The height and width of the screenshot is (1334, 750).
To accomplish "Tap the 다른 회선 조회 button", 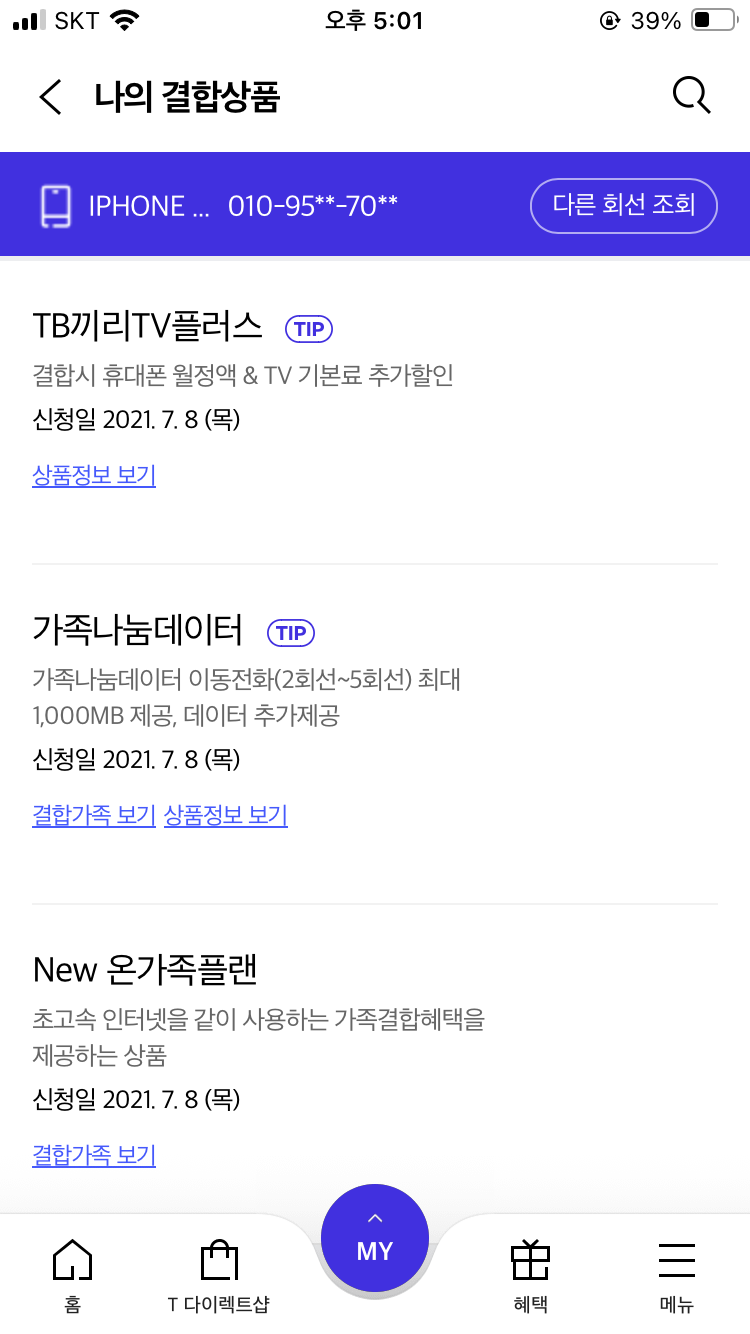I will pos(623,205).
